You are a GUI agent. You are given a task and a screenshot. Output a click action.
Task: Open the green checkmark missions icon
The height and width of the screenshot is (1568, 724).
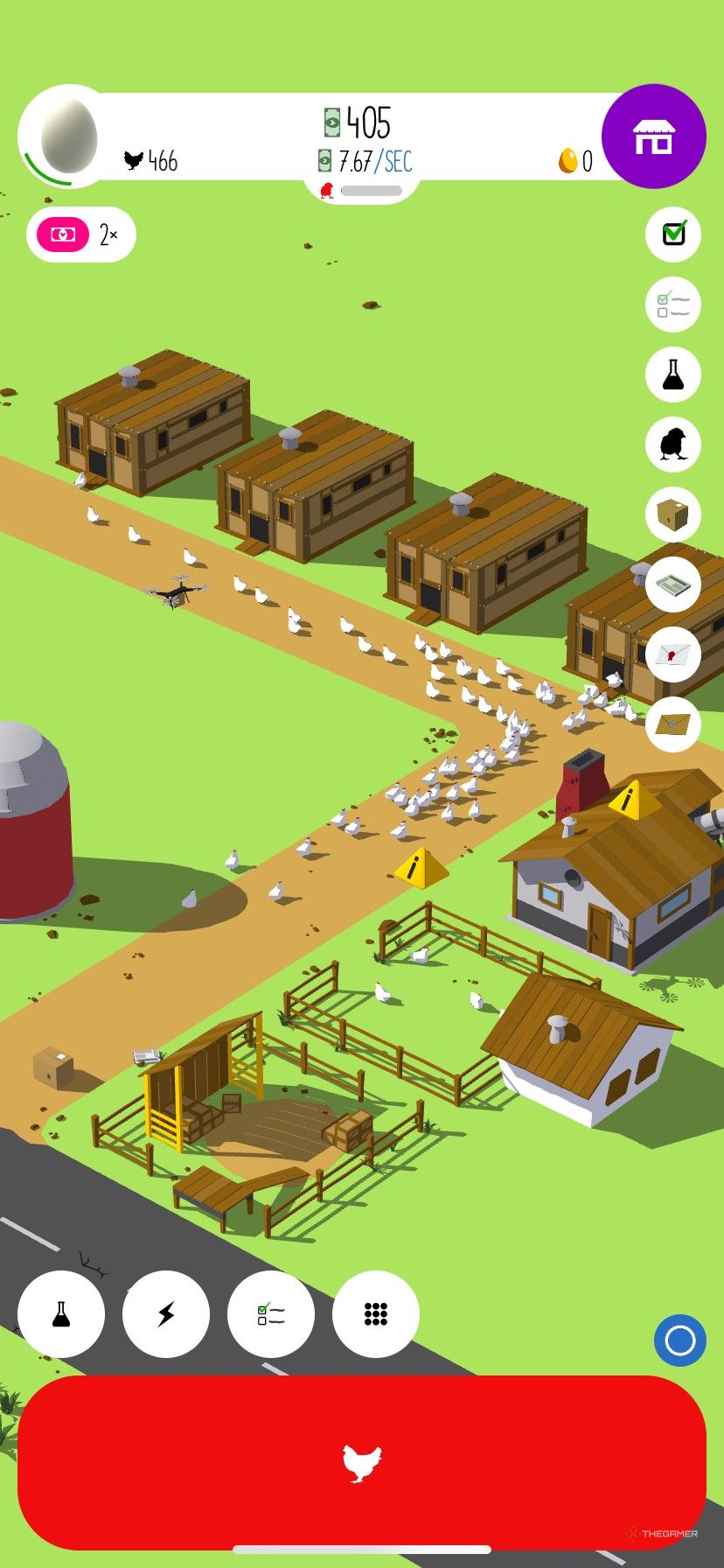(x=673, y=234)
